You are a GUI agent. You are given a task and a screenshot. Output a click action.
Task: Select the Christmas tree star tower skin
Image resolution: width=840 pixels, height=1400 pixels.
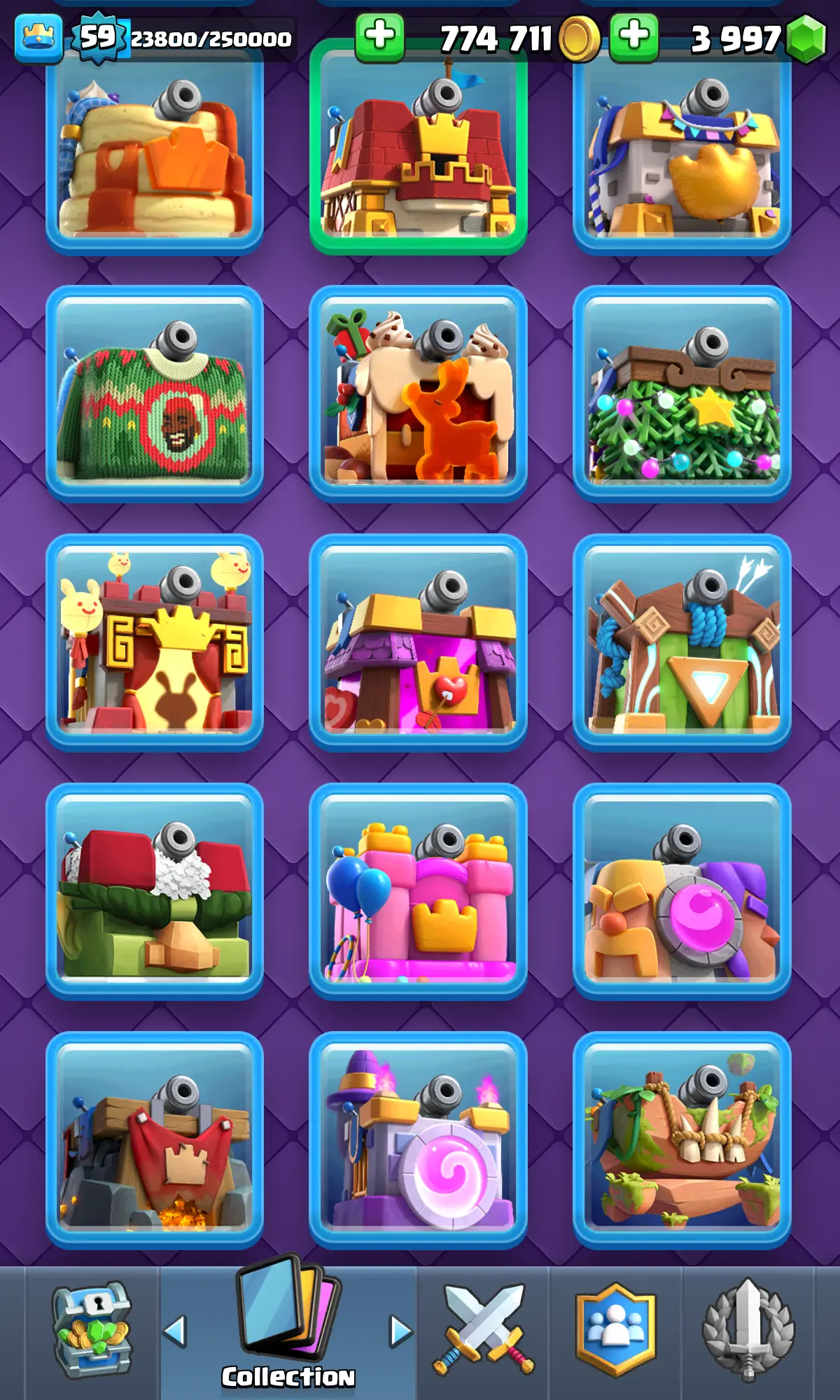click(682, 394)
